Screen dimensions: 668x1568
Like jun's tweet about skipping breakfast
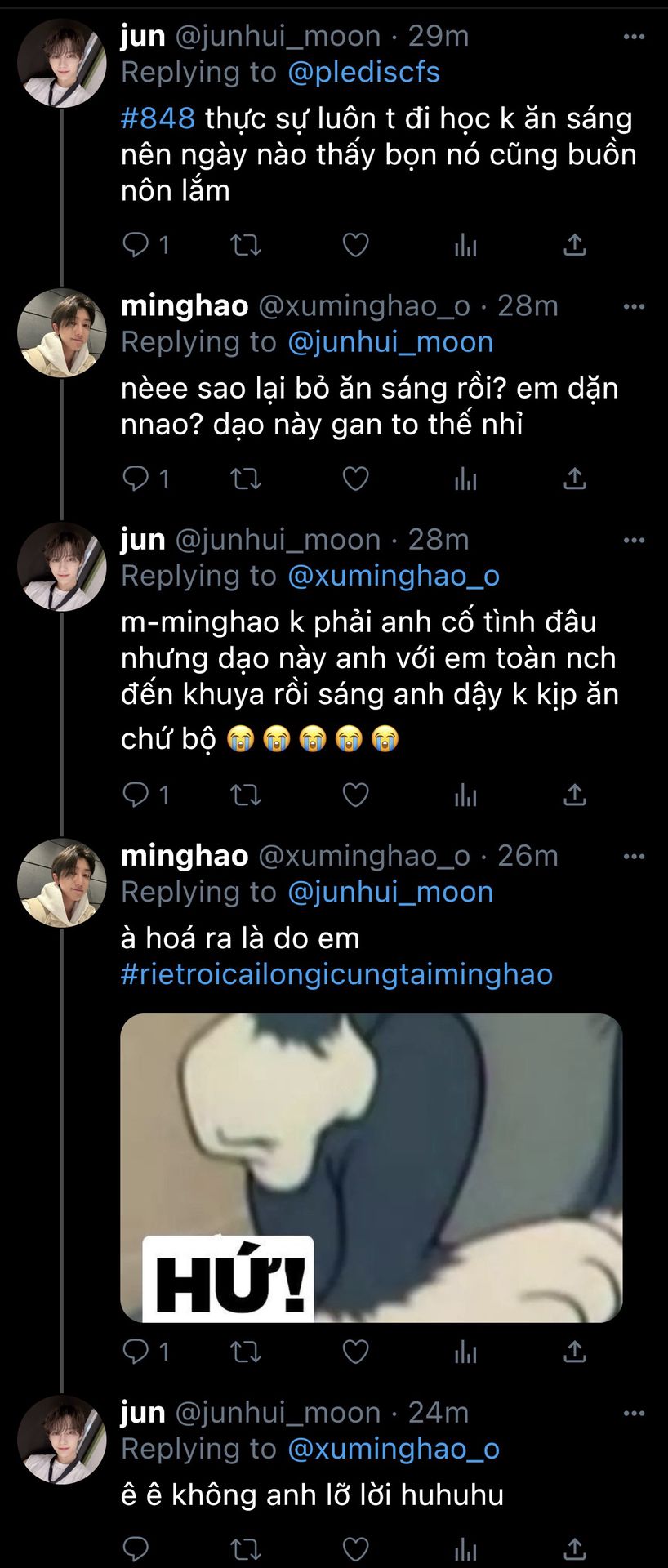tap(355, 245)
